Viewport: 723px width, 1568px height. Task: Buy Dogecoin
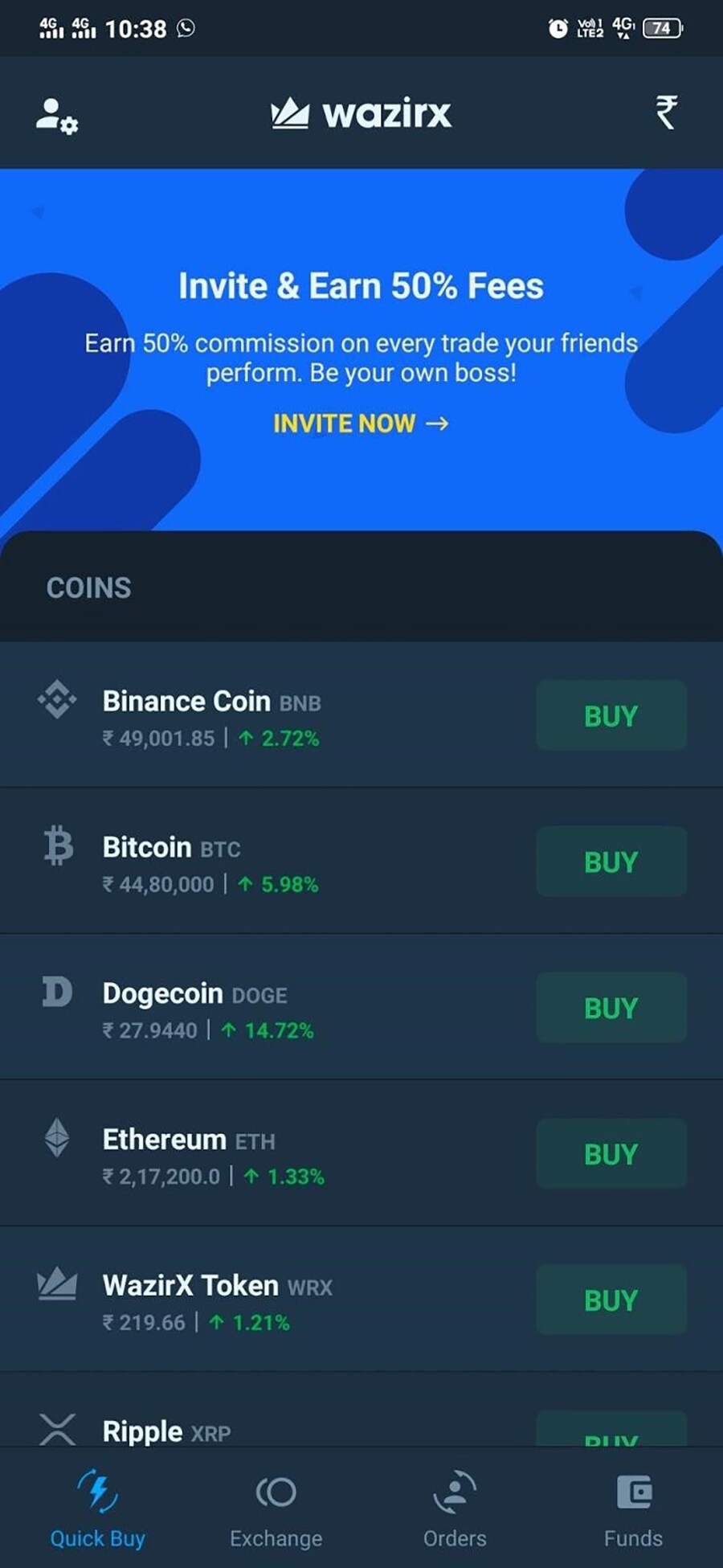click(x=611, y=1008)
